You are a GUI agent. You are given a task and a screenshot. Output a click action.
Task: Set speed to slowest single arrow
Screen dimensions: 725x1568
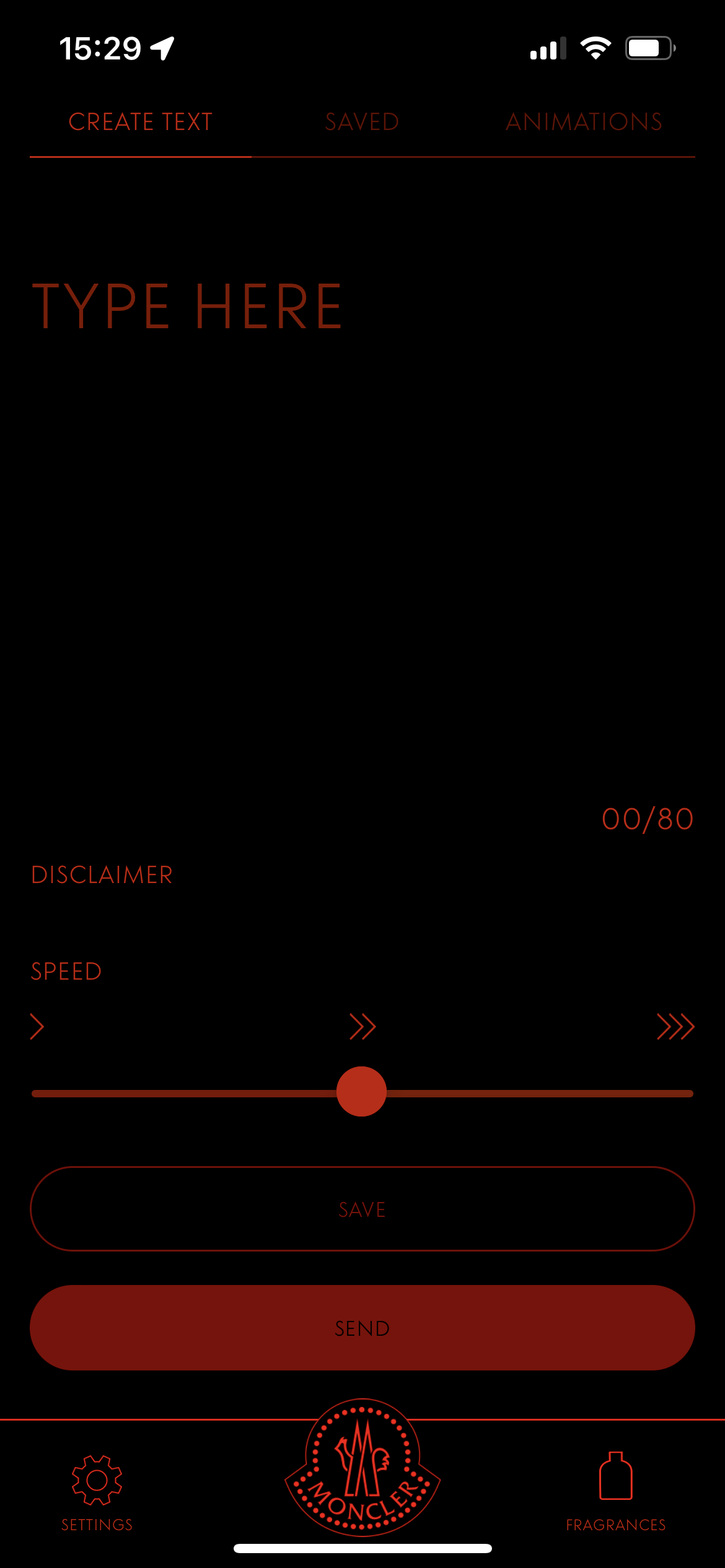[x=37, y=1027]
